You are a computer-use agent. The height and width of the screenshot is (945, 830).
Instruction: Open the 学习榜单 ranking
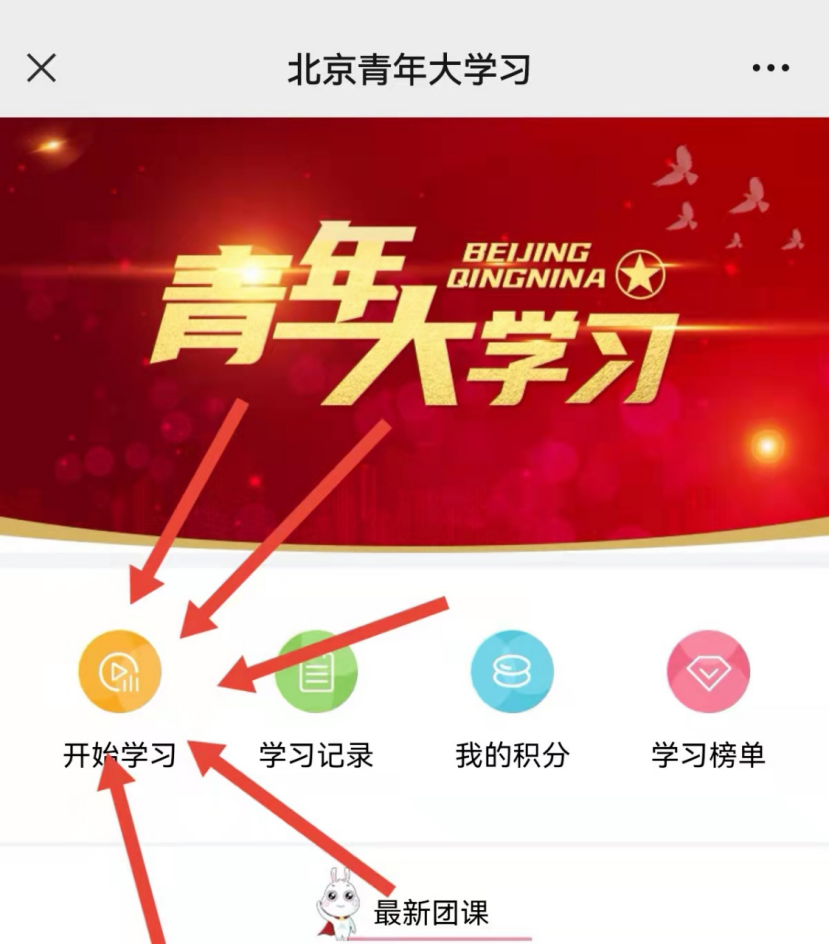(x=708, y=672)
